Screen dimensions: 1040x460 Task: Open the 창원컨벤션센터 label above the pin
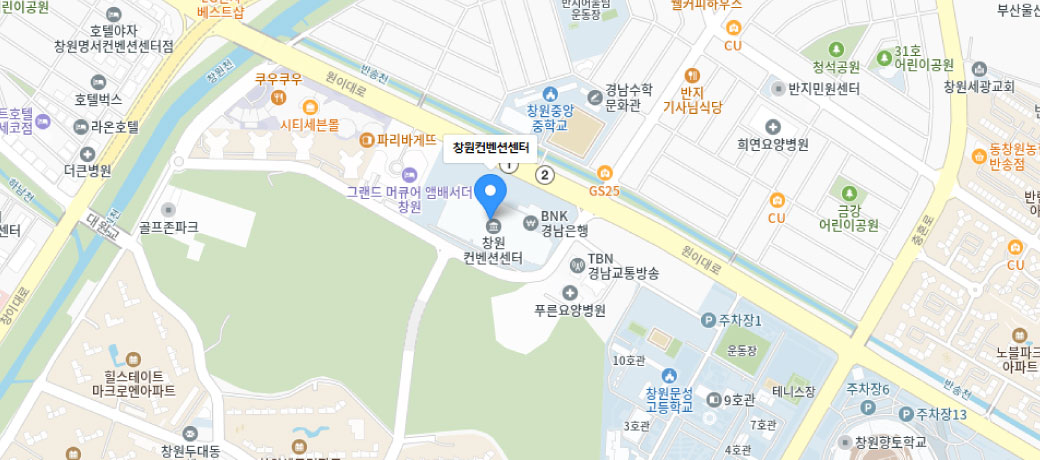click(490, 148)
